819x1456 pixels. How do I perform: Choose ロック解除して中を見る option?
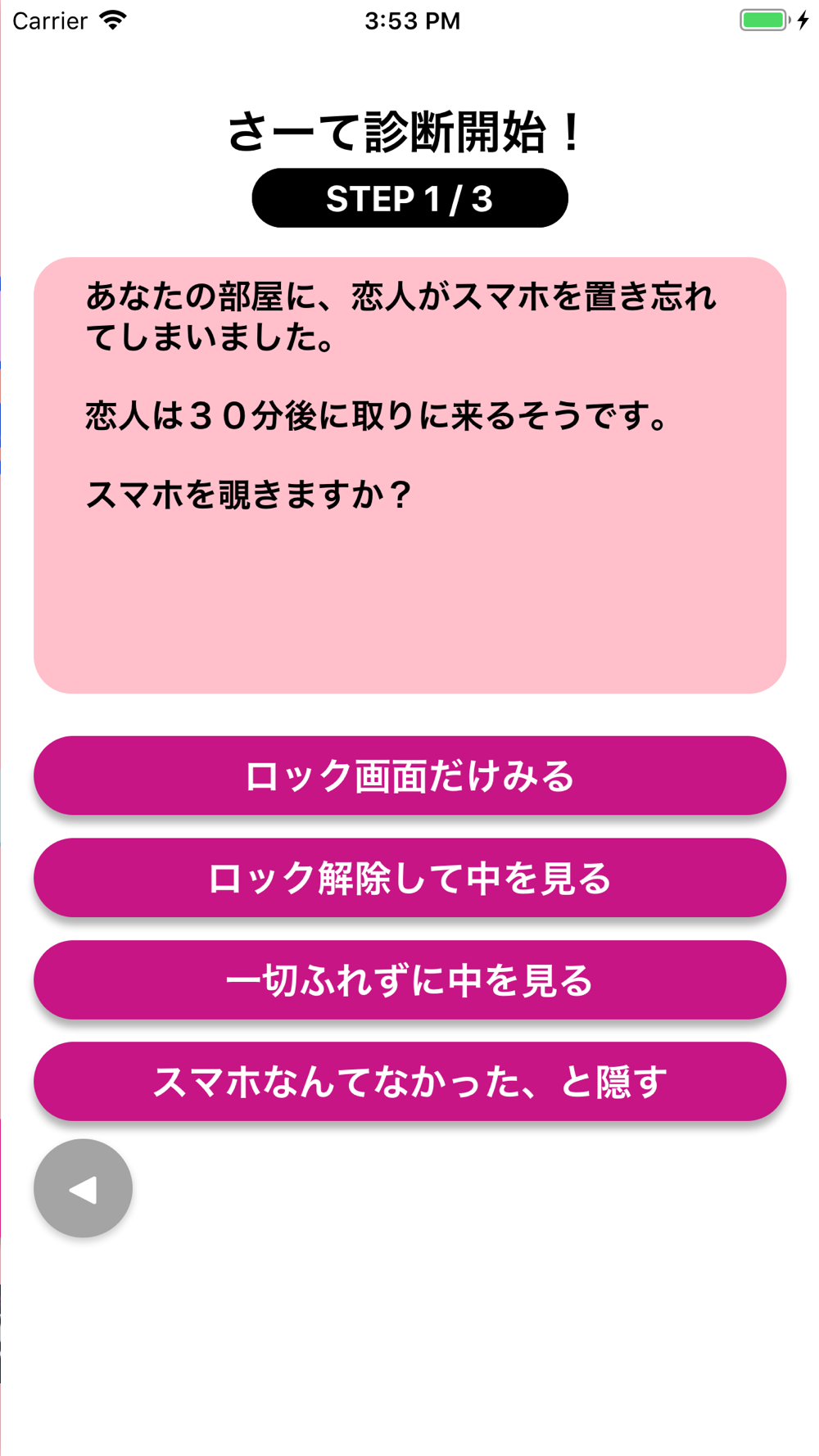click(x=409, y=877)
